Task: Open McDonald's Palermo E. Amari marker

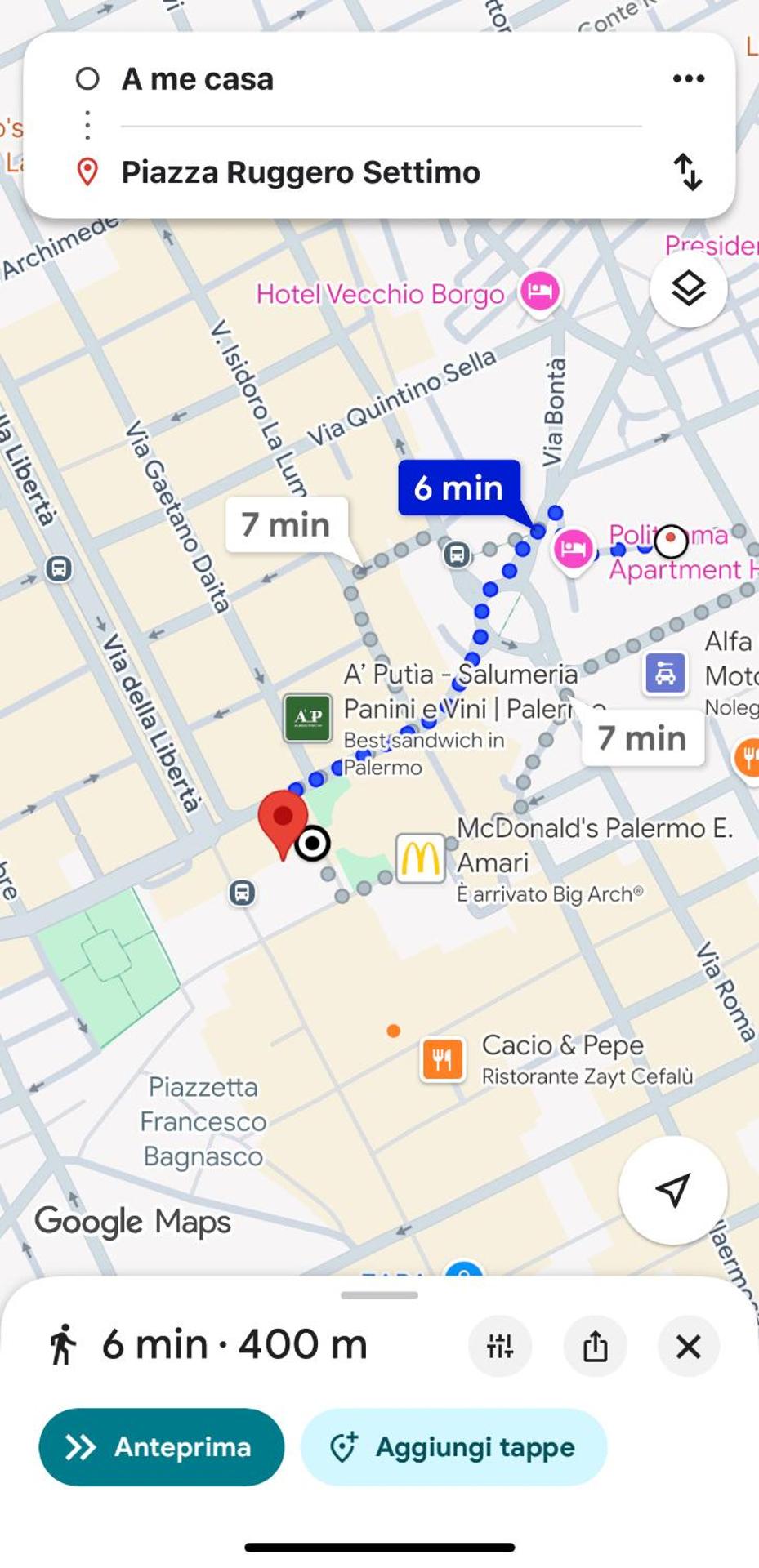Action: (420, 858)
